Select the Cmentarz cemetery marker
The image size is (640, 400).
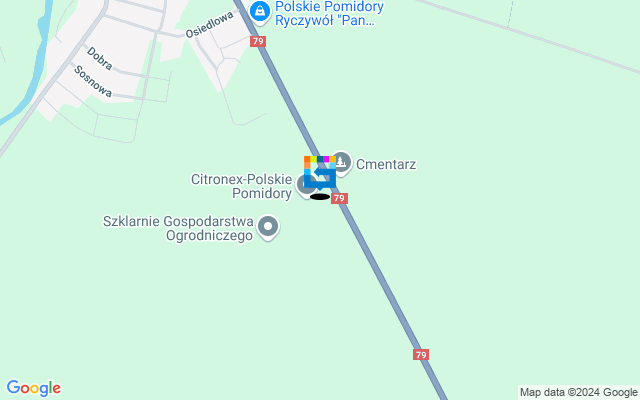(x=341, y=161)
